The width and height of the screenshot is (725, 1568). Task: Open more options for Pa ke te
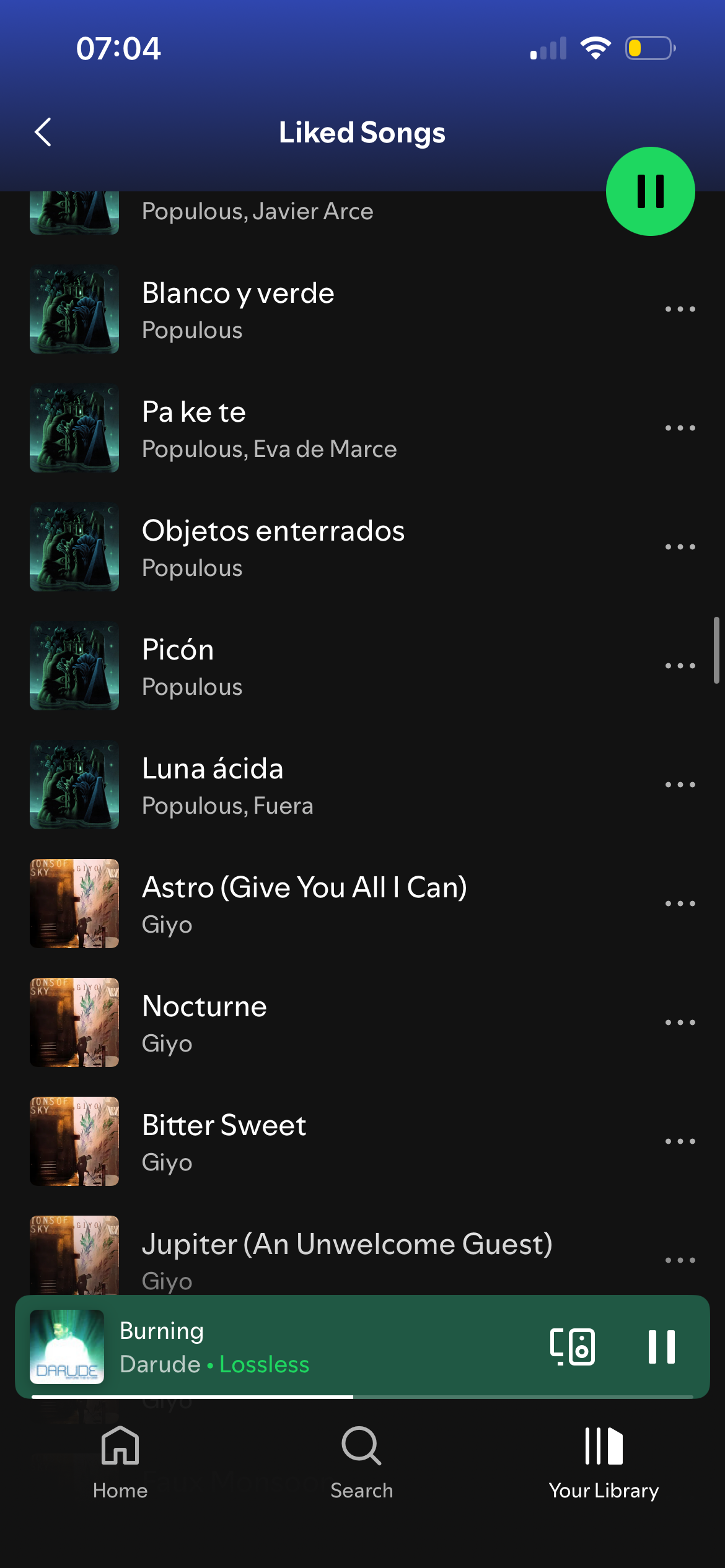(680, 428)
